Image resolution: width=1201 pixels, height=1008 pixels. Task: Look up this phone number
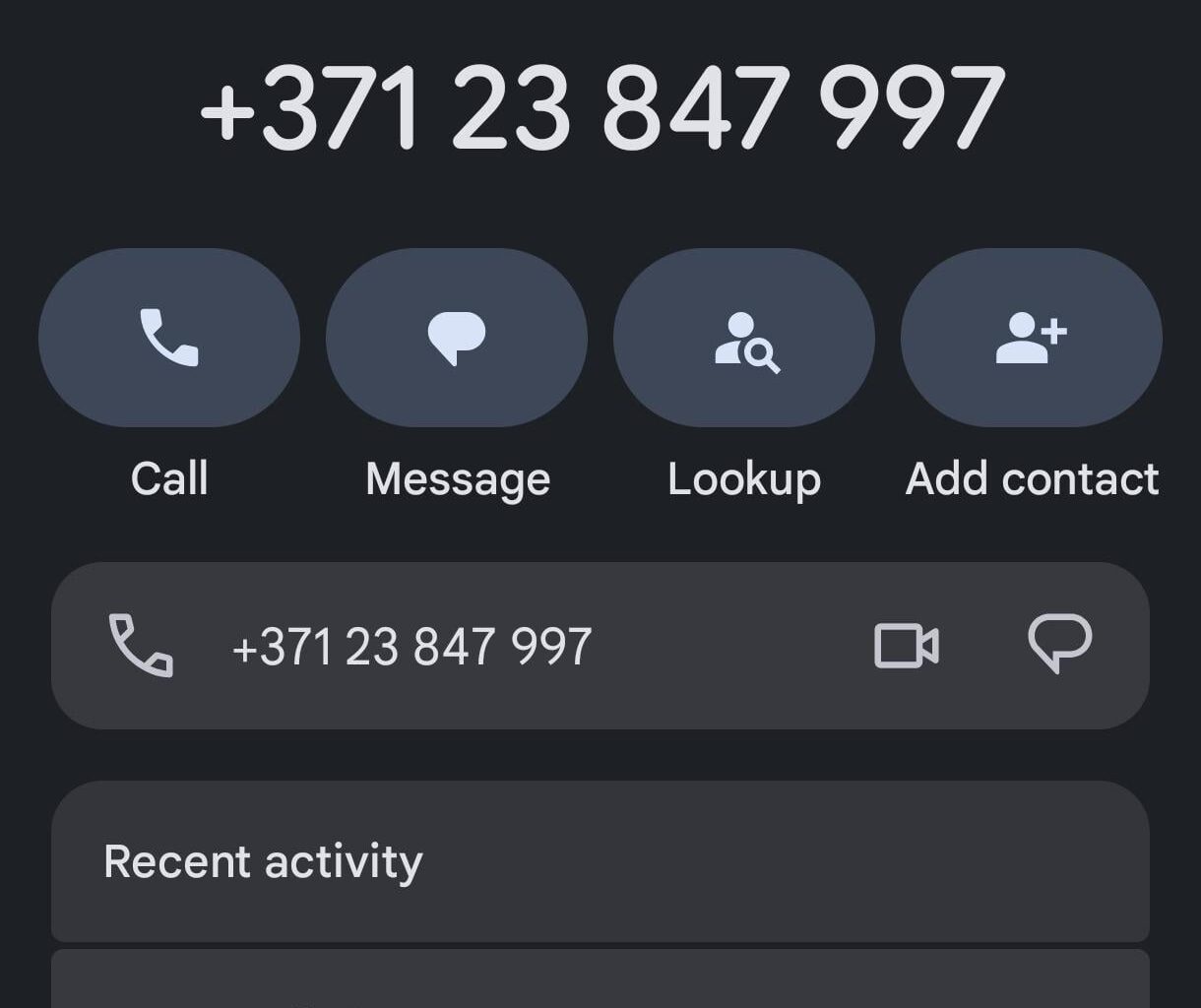click(x=744, y=338)
